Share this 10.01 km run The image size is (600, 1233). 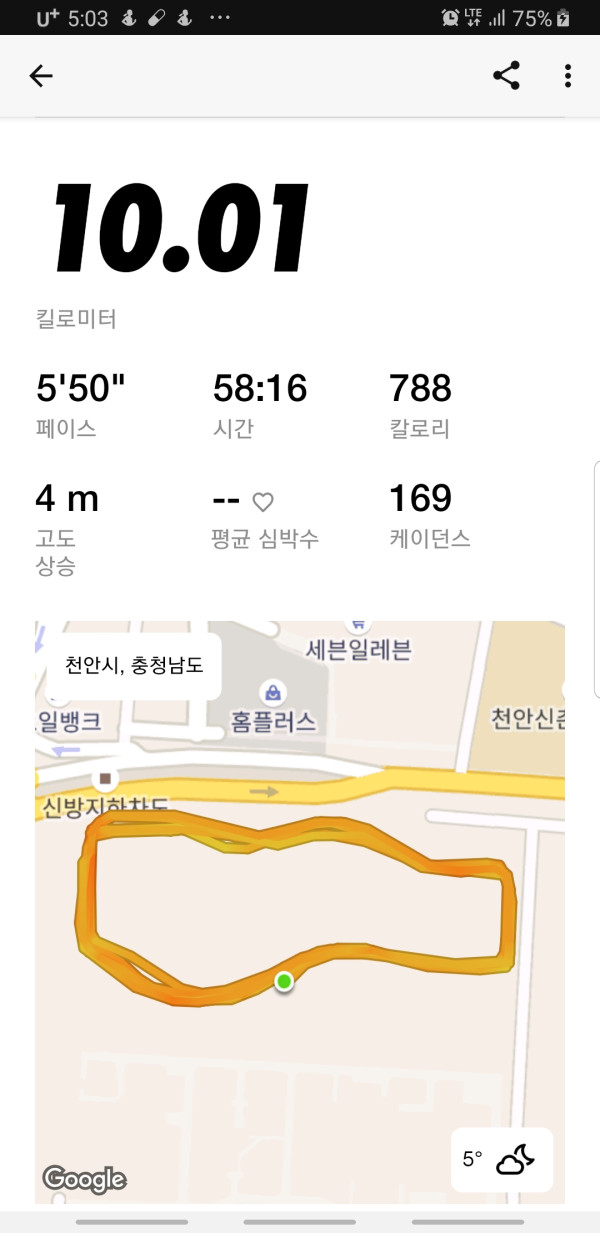point(507,76)
